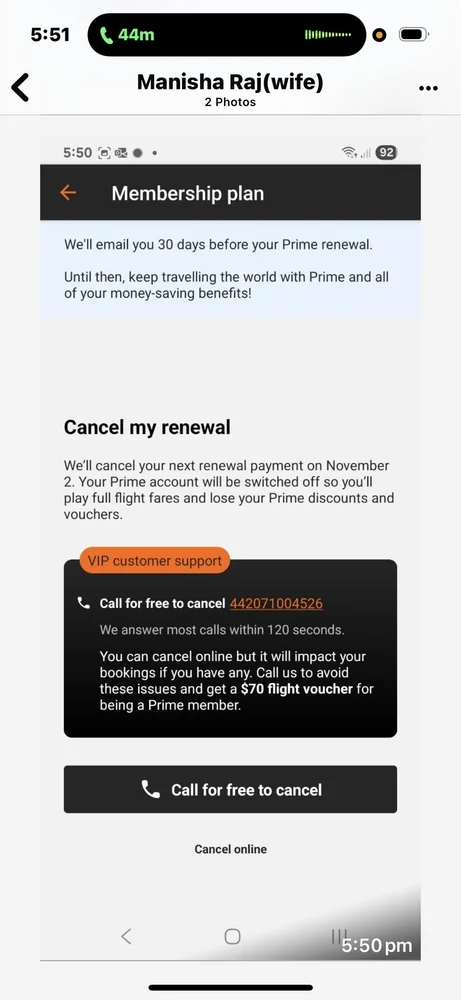Viewport: 461px width, 1000px height.
Task: Open the shared Membership plan screenshot photo
Action: coord(230,547)
